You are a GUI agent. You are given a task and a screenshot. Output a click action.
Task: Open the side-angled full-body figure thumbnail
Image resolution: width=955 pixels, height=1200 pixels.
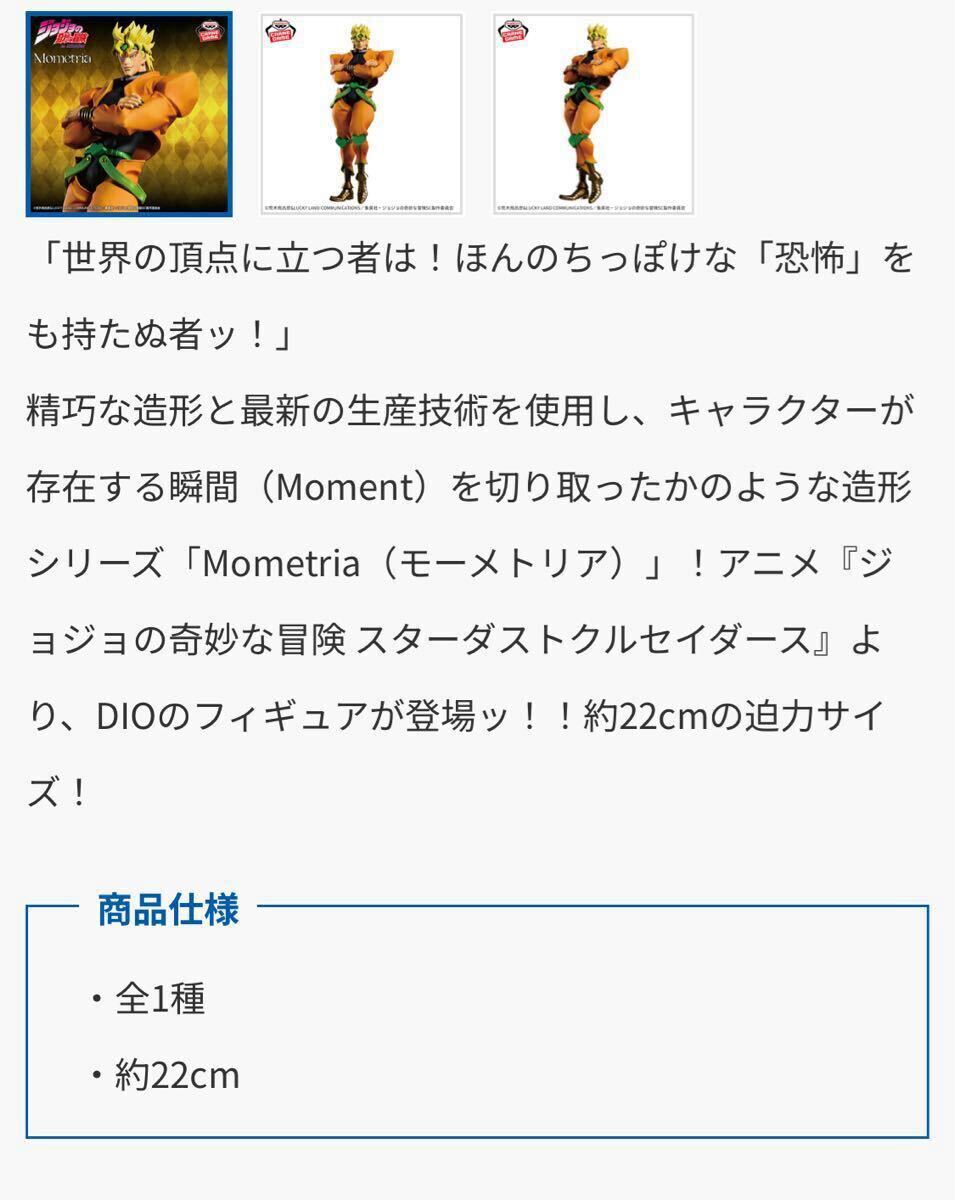click(x=593, y=114)
